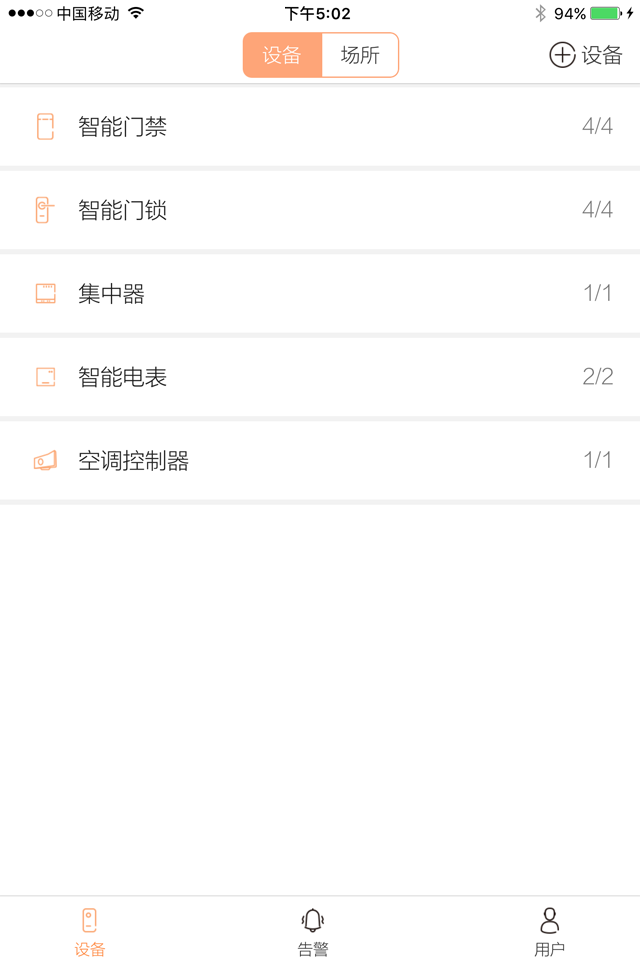Open the 智能电表 row

[x=320, y=377]
